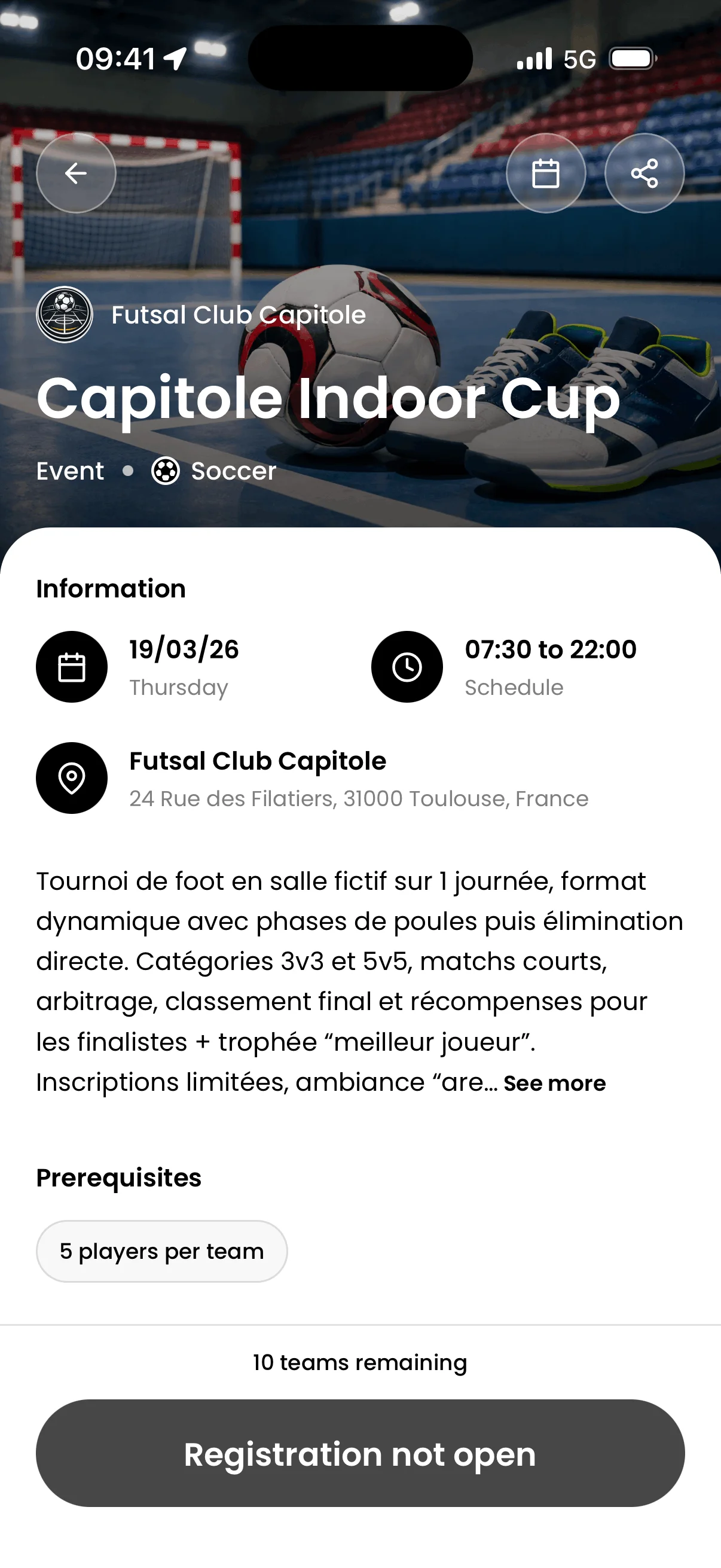721x1568 pixels.
Task: Open the address 24 Rue des Filatiers
Action: [358, 799]
